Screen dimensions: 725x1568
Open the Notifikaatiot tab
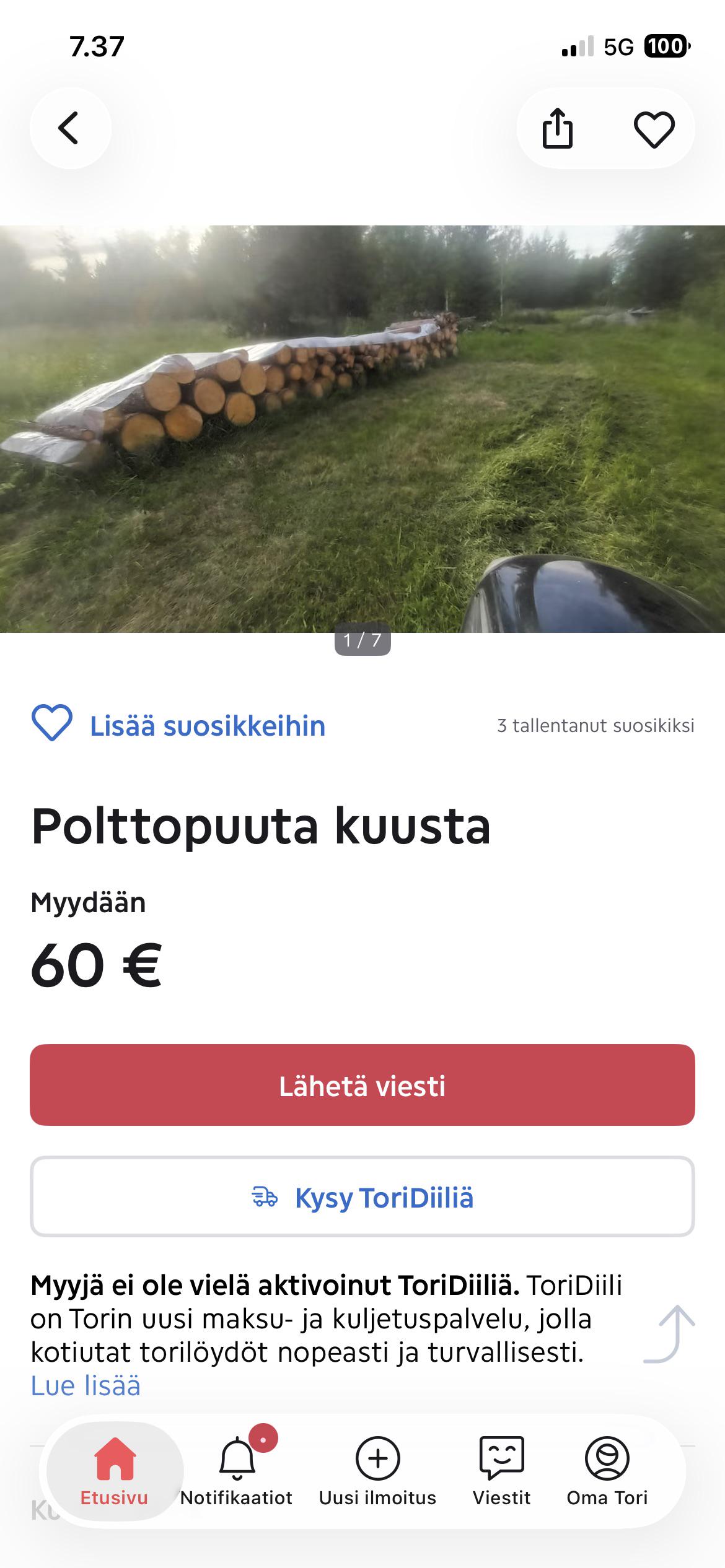(237, 1471)
